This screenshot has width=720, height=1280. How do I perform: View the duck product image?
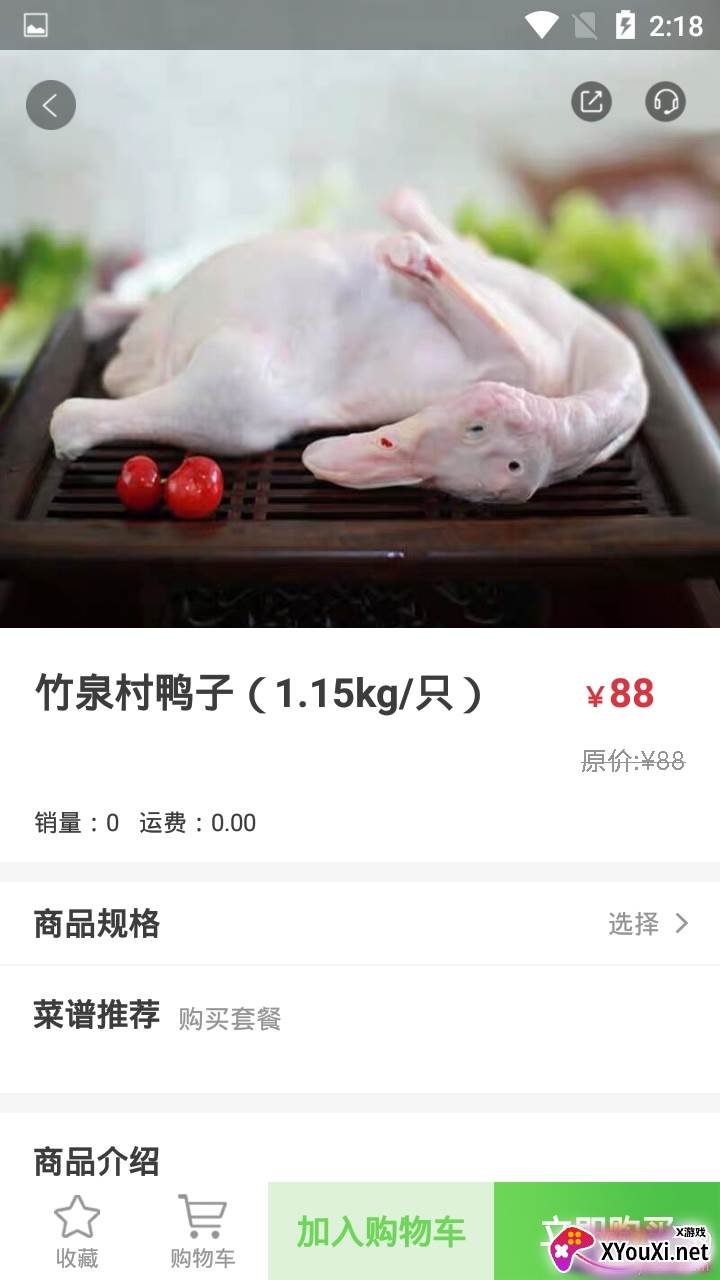click(x=360, y=339)
